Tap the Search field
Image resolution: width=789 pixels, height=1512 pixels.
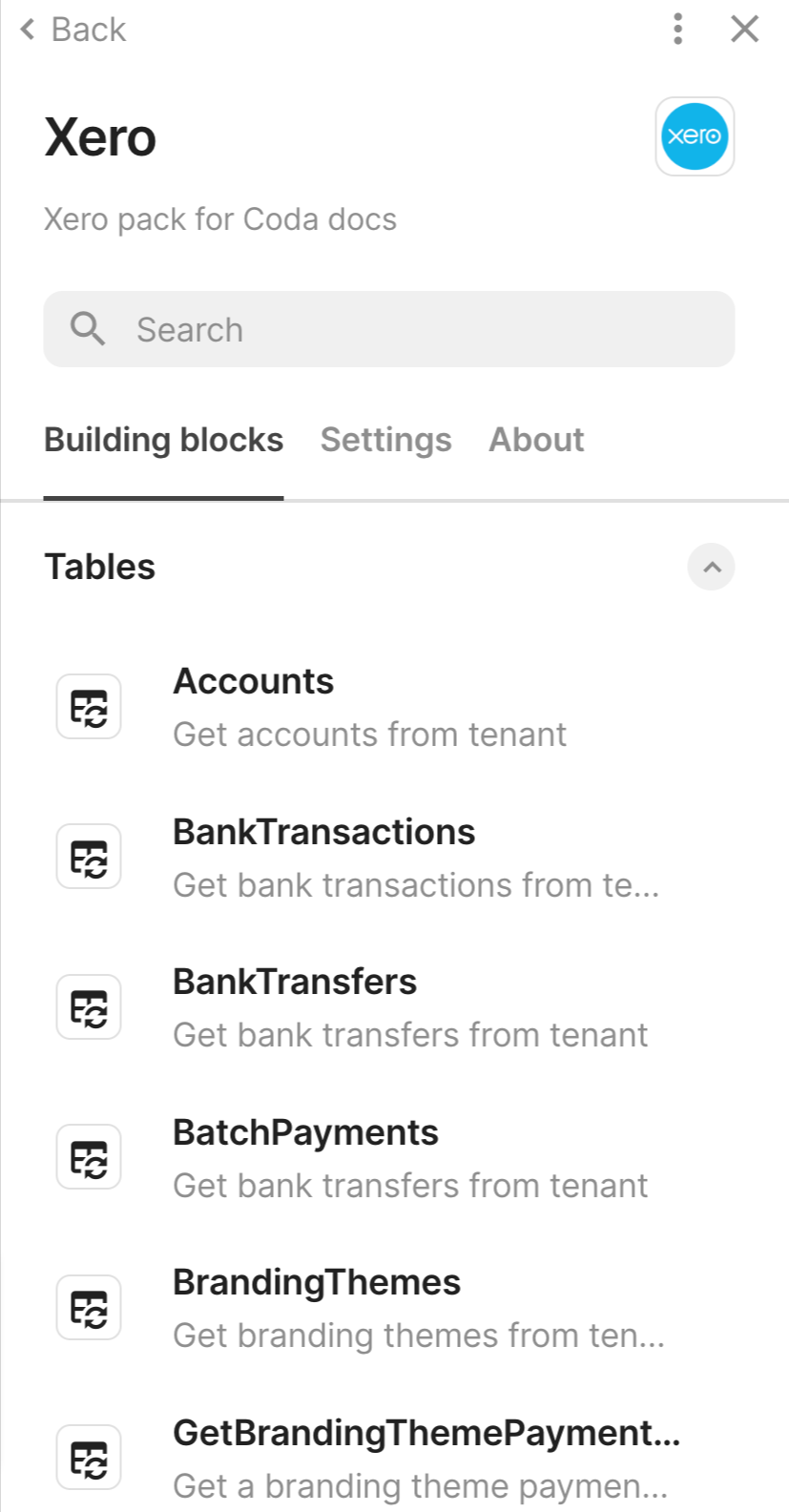[x=388, y=329]
